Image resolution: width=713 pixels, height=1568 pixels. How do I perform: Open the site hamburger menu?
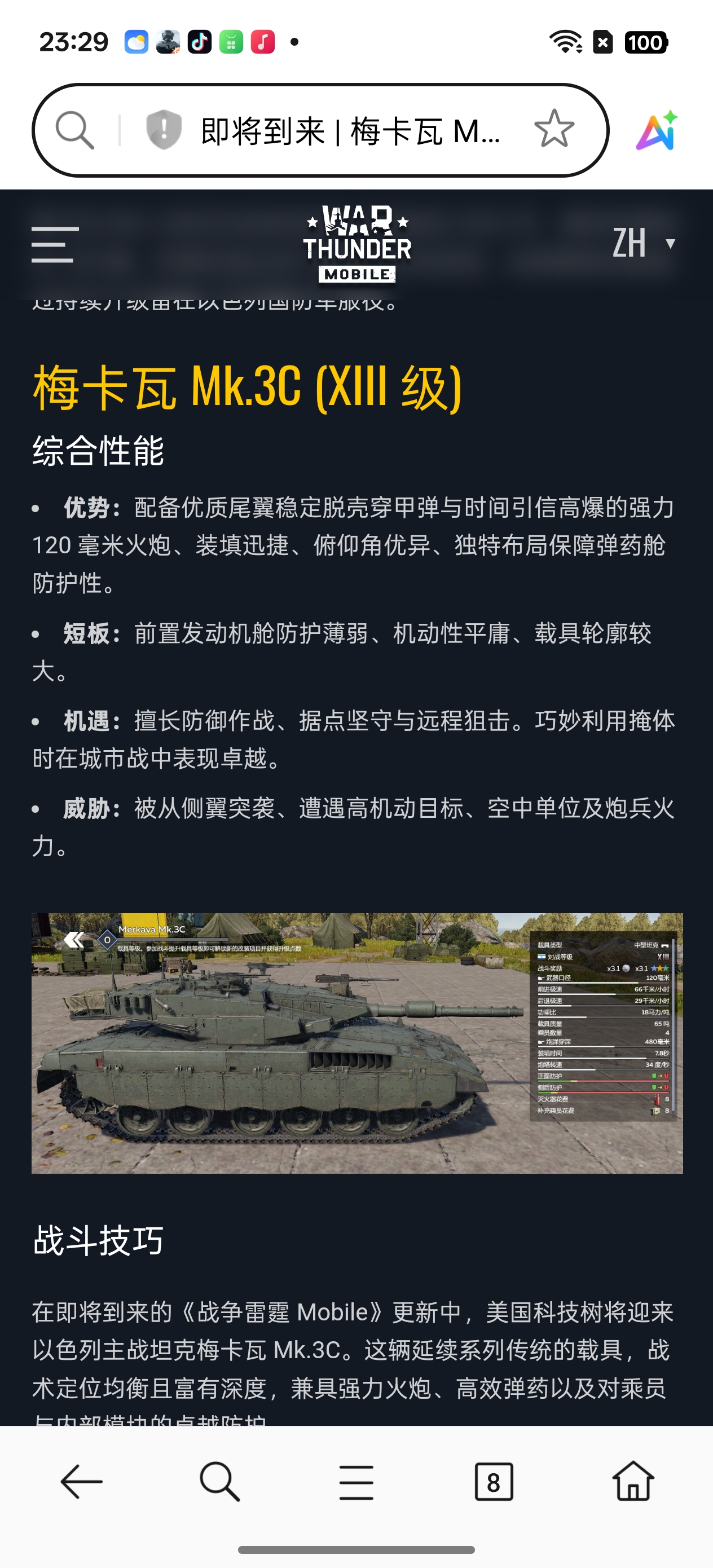(55, 244)
